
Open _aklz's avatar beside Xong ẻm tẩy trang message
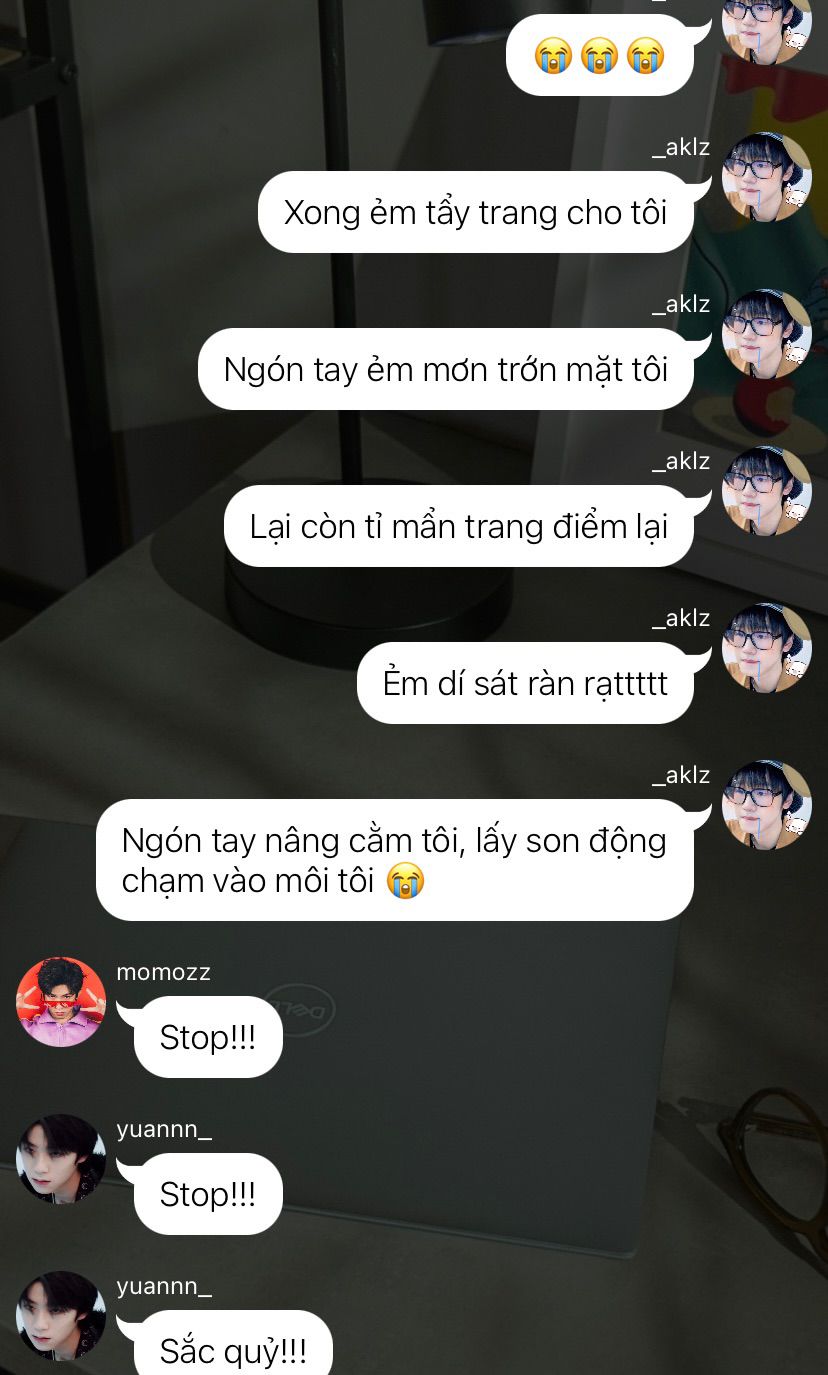(767, 177)
